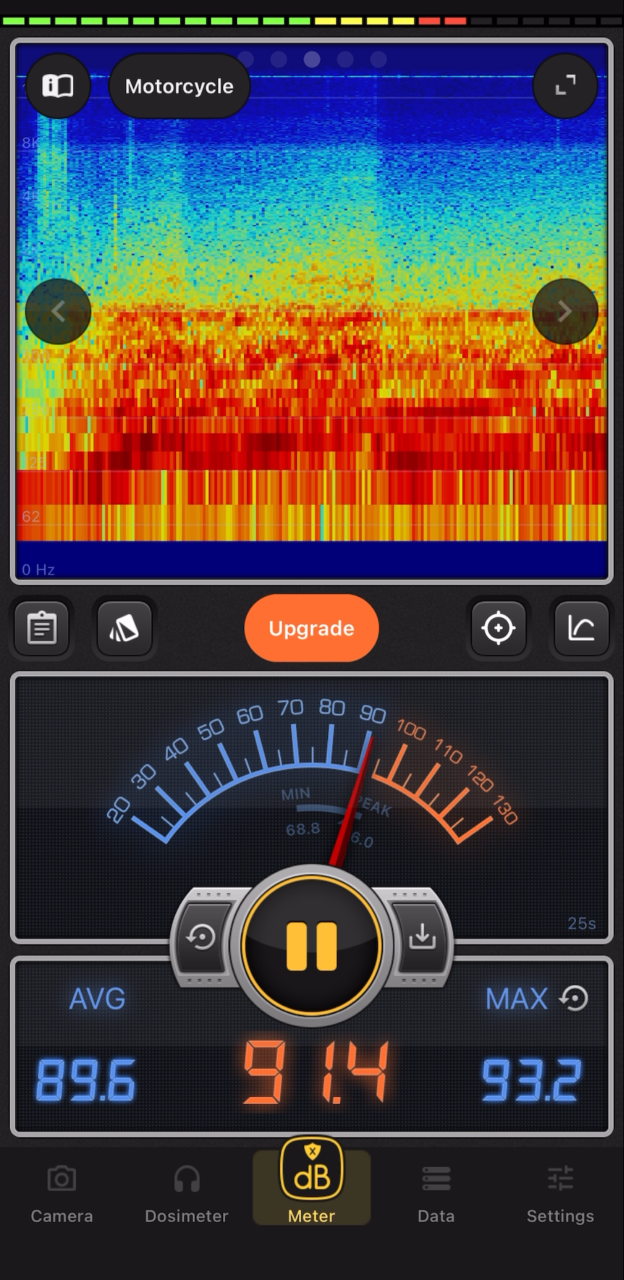This screenshot has height=1280, width=624.
Task: Tap the orange Upgrade button
Action: [x=311, y=628]
